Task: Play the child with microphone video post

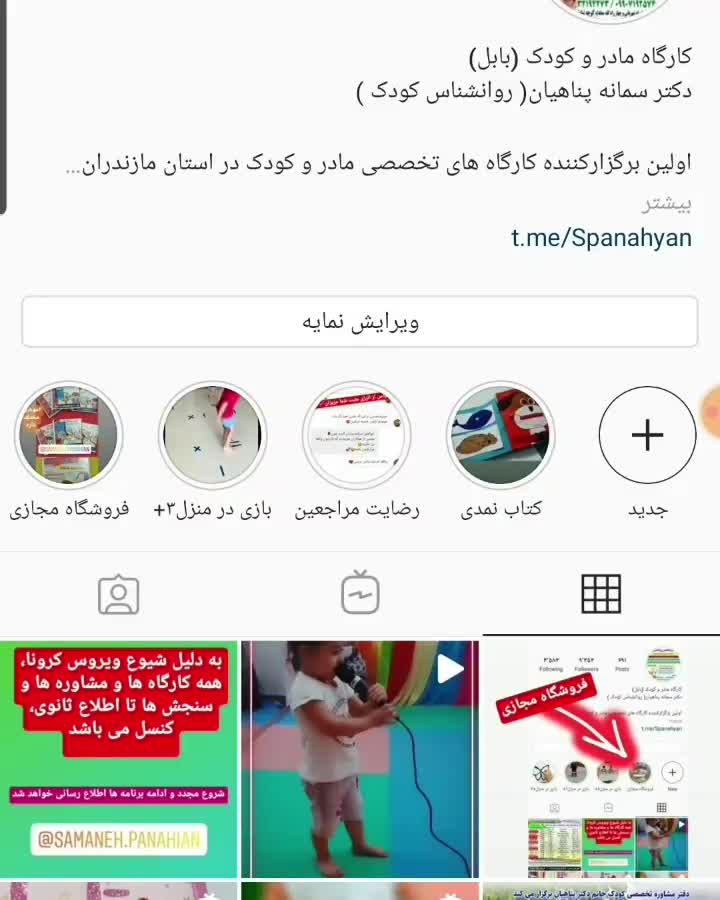Action: (x=360, y=760)
